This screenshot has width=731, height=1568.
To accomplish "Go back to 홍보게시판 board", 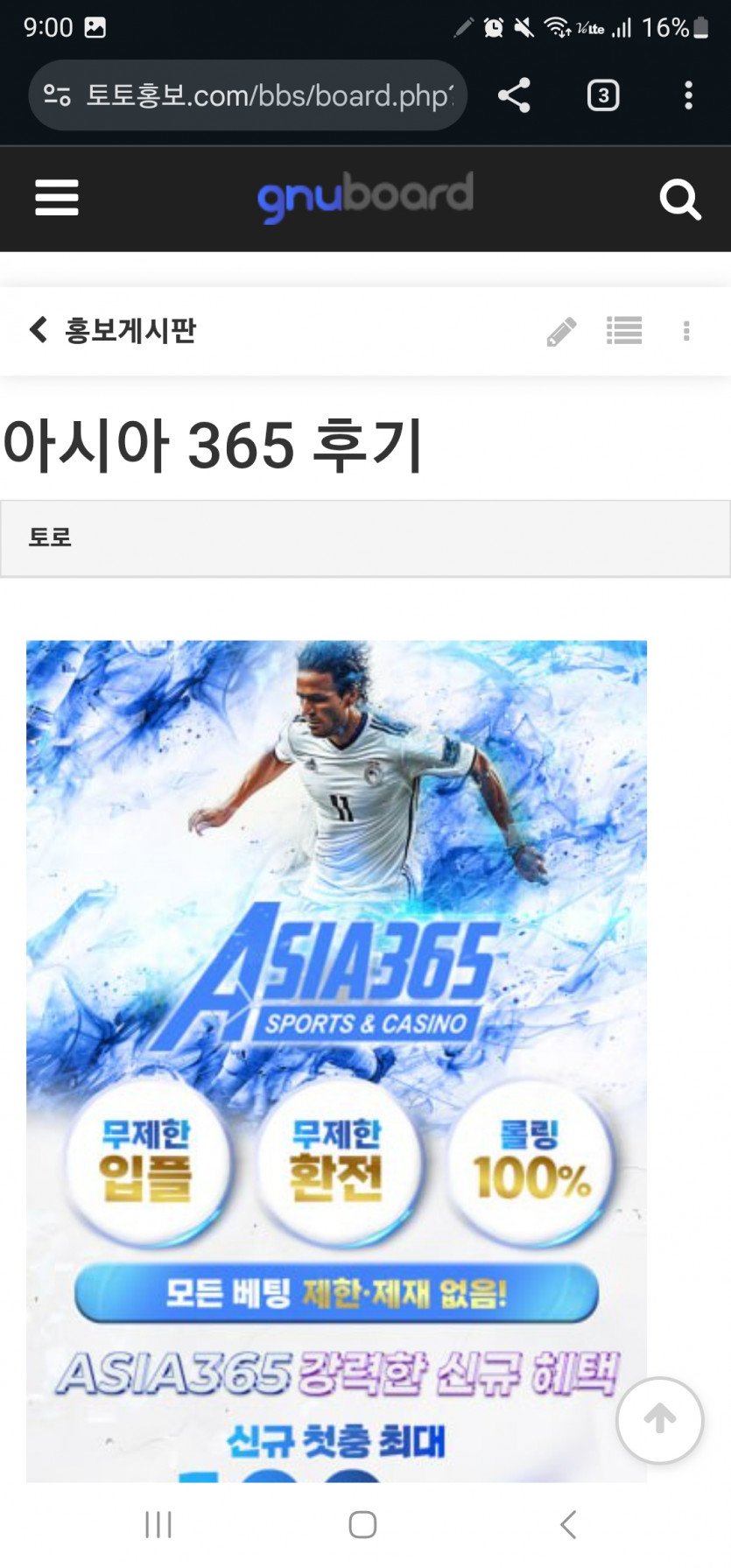I will coord(112,330).
